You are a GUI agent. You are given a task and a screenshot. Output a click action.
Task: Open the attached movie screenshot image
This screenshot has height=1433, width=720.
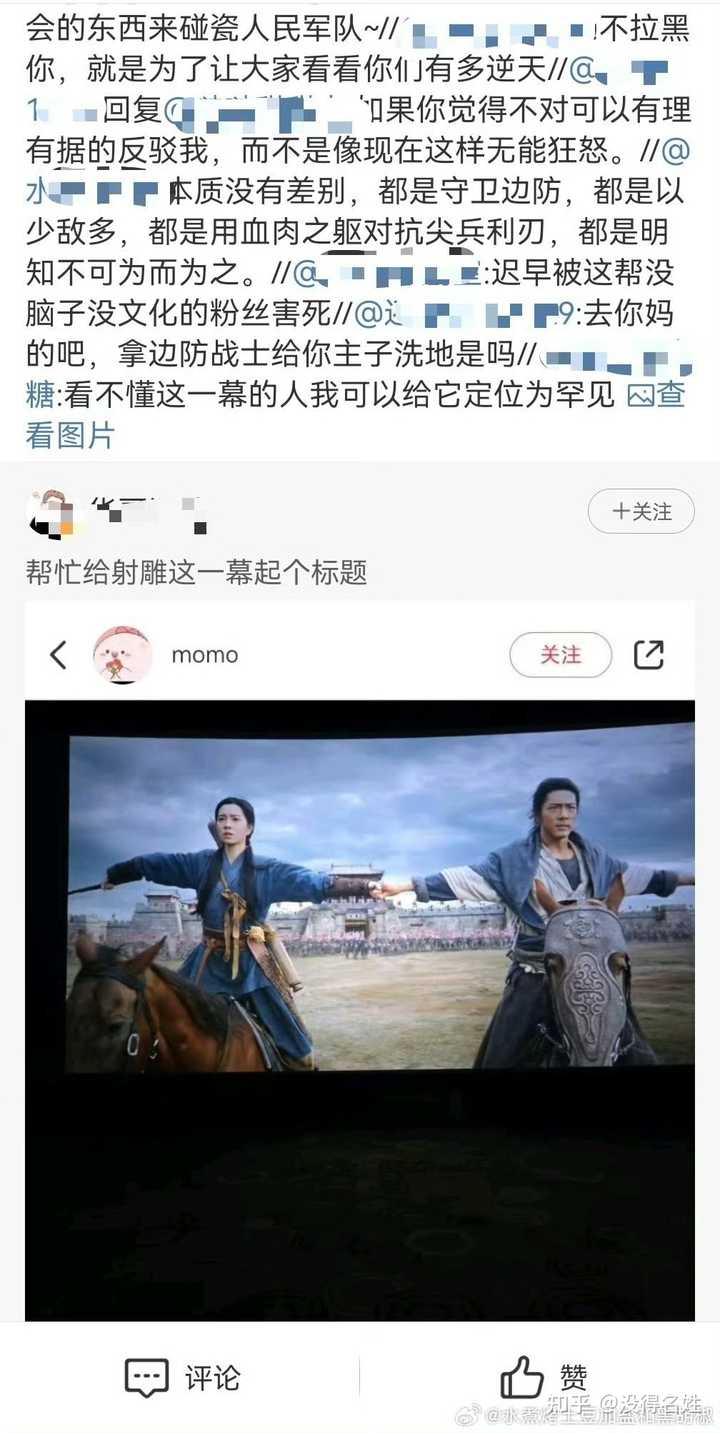pos(360,960)
